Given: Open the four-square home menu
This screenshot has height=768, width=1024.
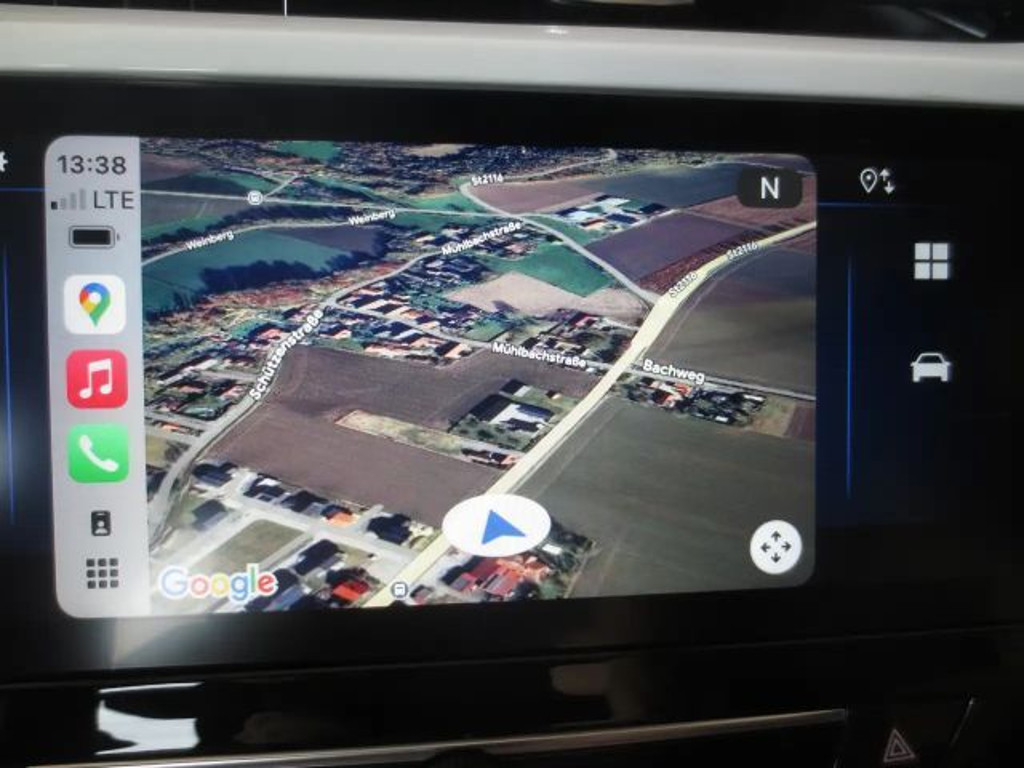Looking at the screenshot, I should coord(931,261).
